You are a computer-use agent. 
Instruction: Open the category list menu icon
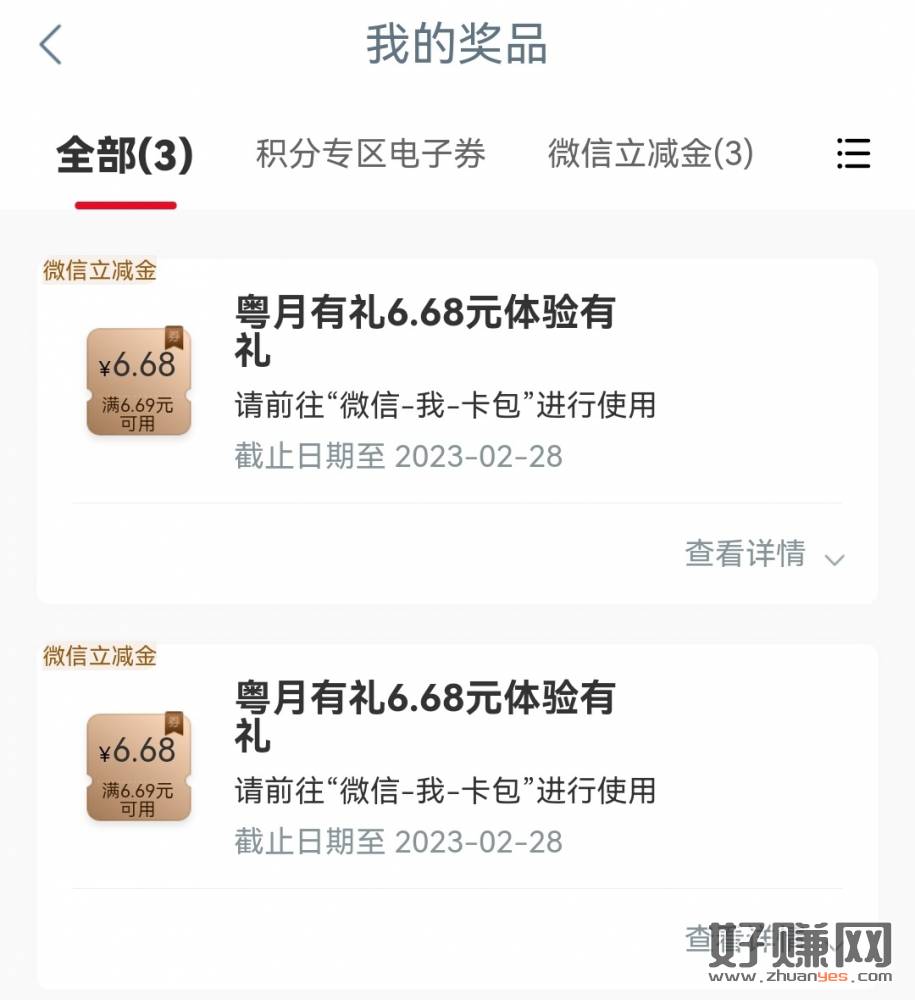[x=853, y=154]
